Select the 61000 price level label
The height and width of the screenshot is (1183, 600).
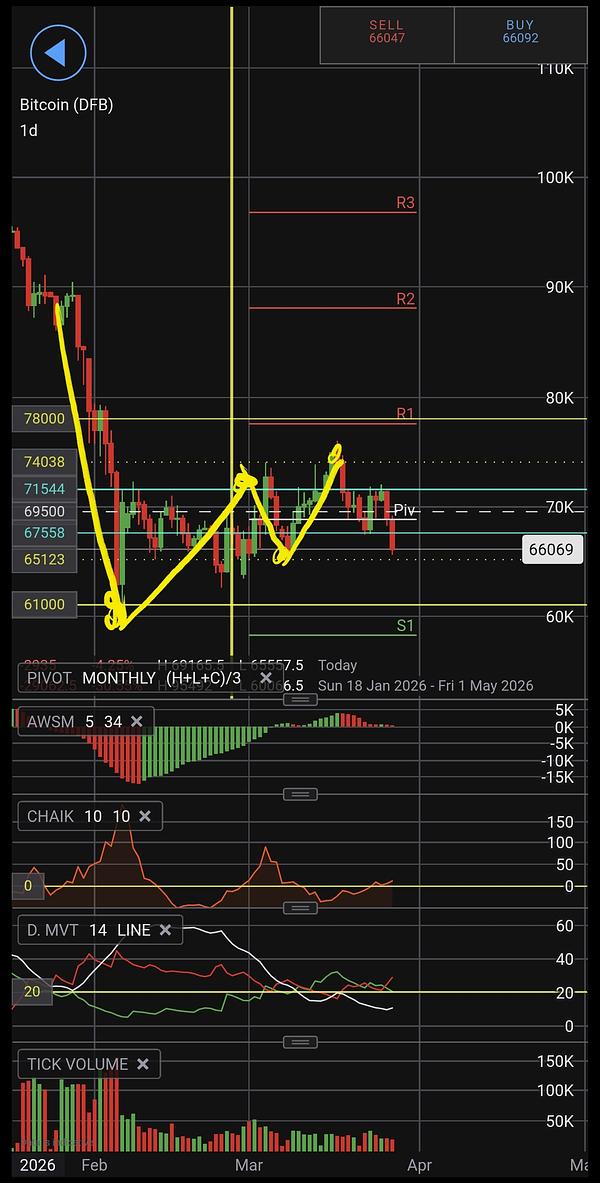coord(44,604)
